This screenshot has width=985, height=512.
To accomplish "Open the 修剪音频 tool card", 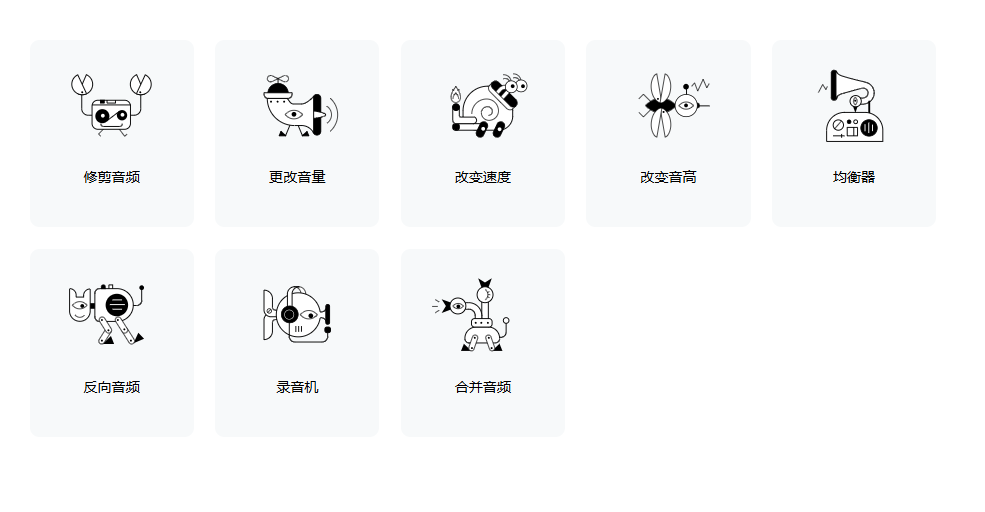I will click(112, 133).
